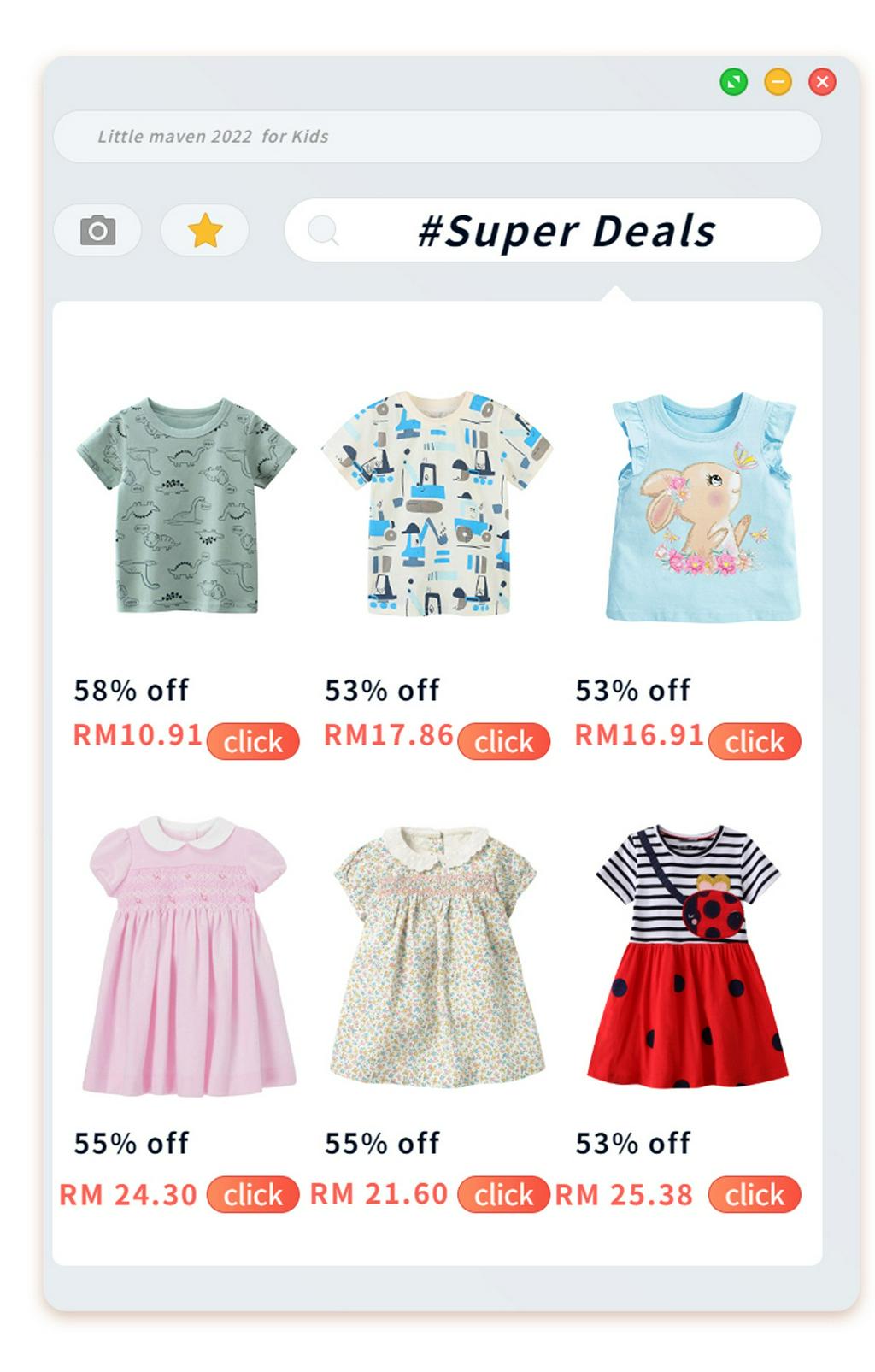Click the magnifying glass search icon
This screenshot has height=1372, width=875.
325,230
